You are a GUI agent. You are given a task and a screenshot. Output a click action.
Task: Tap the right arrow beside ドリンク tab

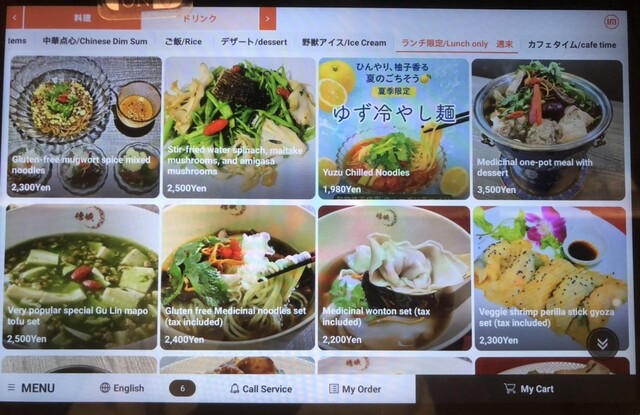pos(267,18)
